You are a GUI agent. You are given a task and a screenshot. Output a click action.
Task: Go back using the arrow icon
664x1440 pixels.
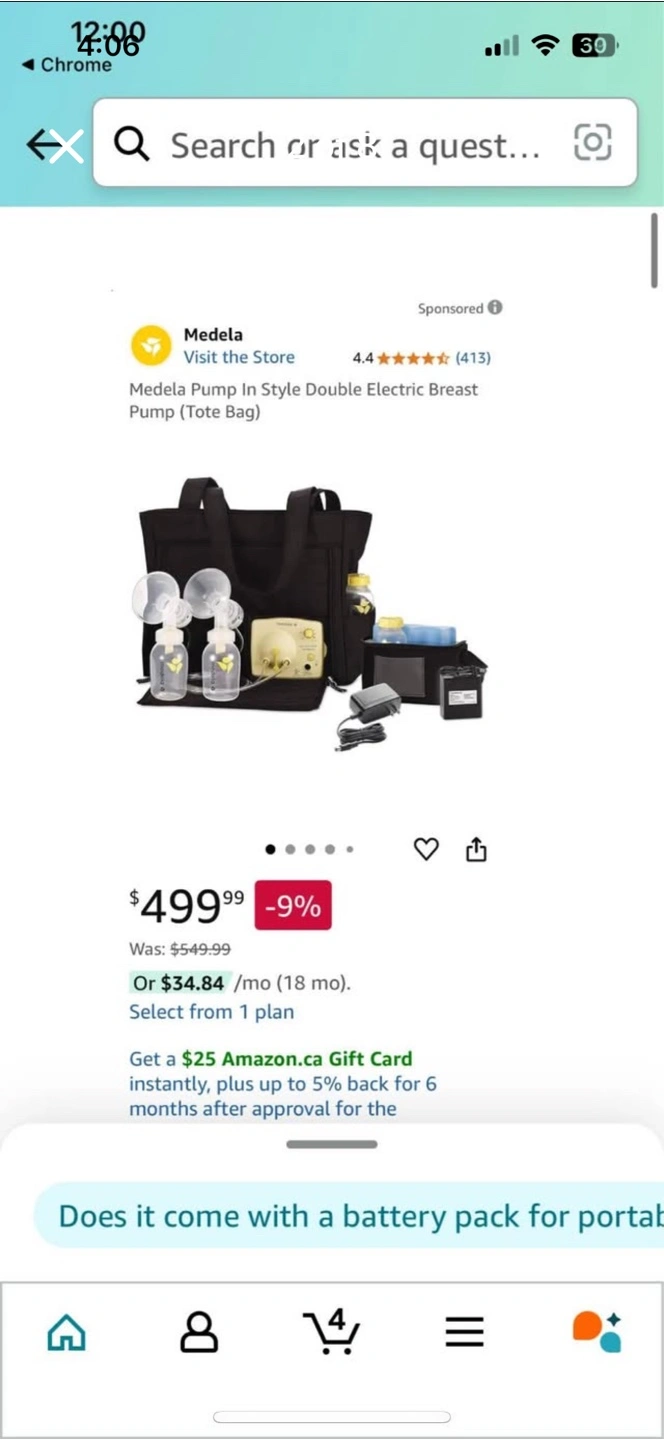52,146
